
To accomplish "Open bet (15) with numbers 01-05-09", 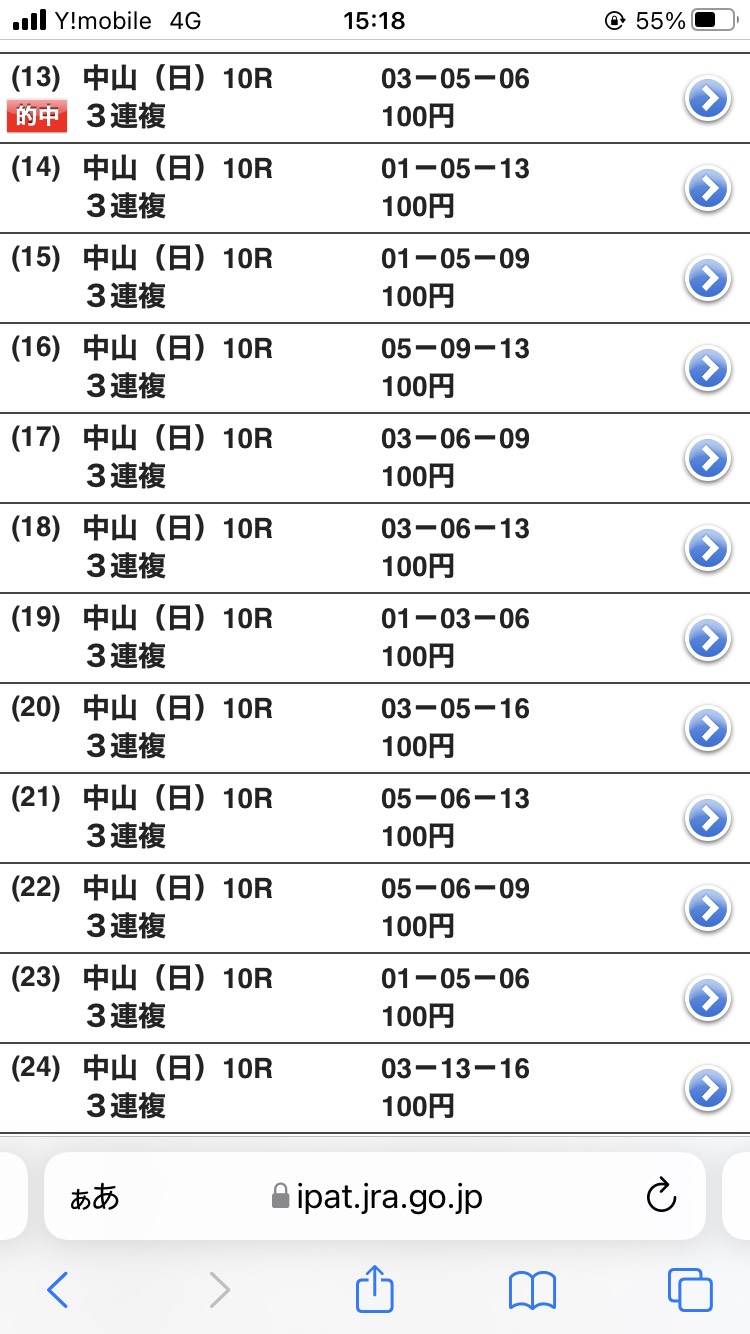I will (708, 279).
